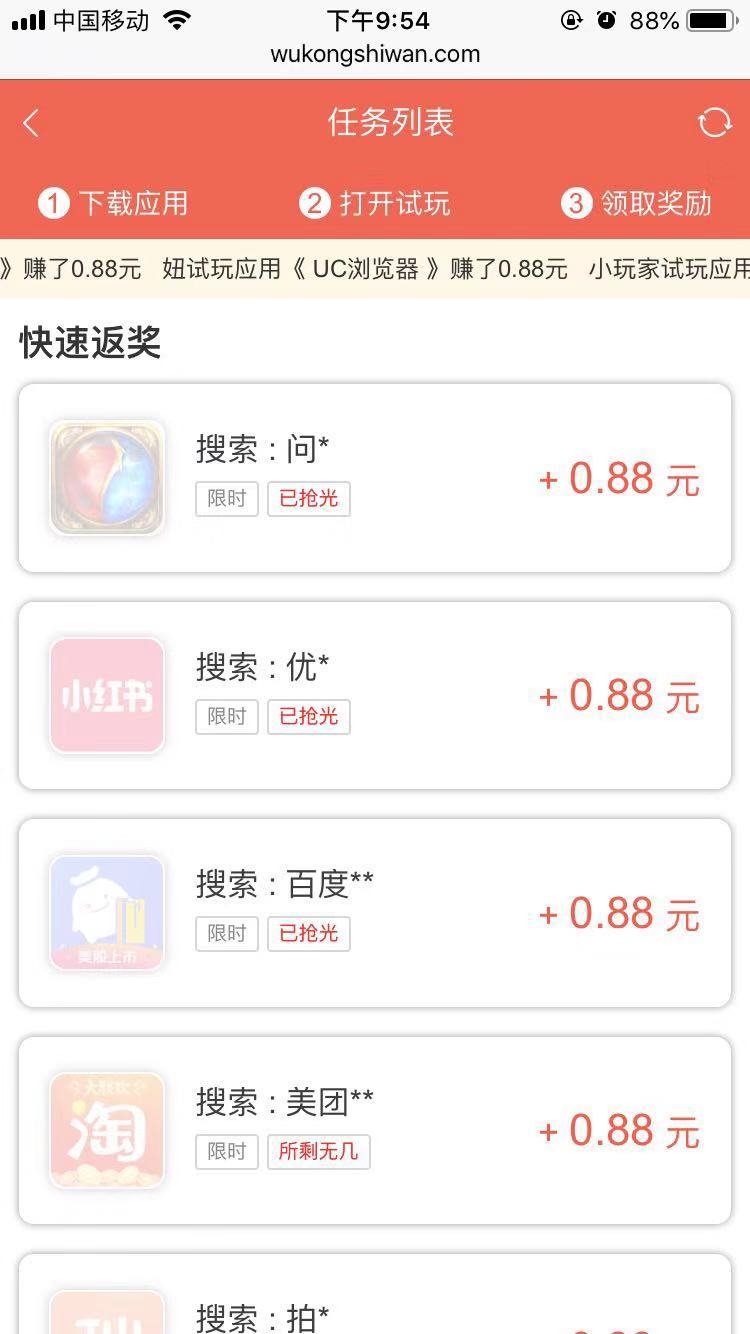Go back using the header arrow

tap(31, 123)
